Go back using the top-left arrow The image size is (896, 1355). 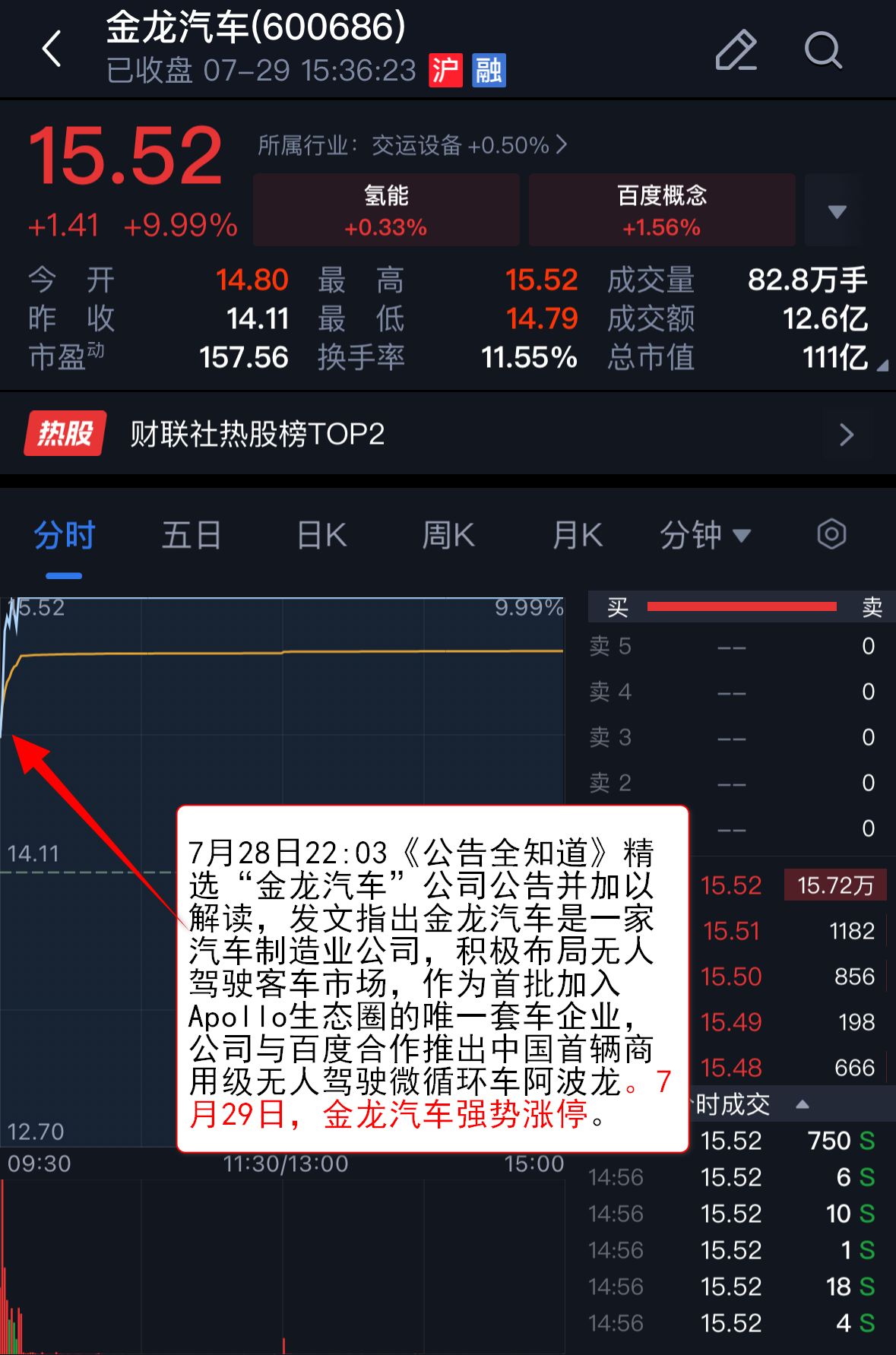tap(52, 49)
